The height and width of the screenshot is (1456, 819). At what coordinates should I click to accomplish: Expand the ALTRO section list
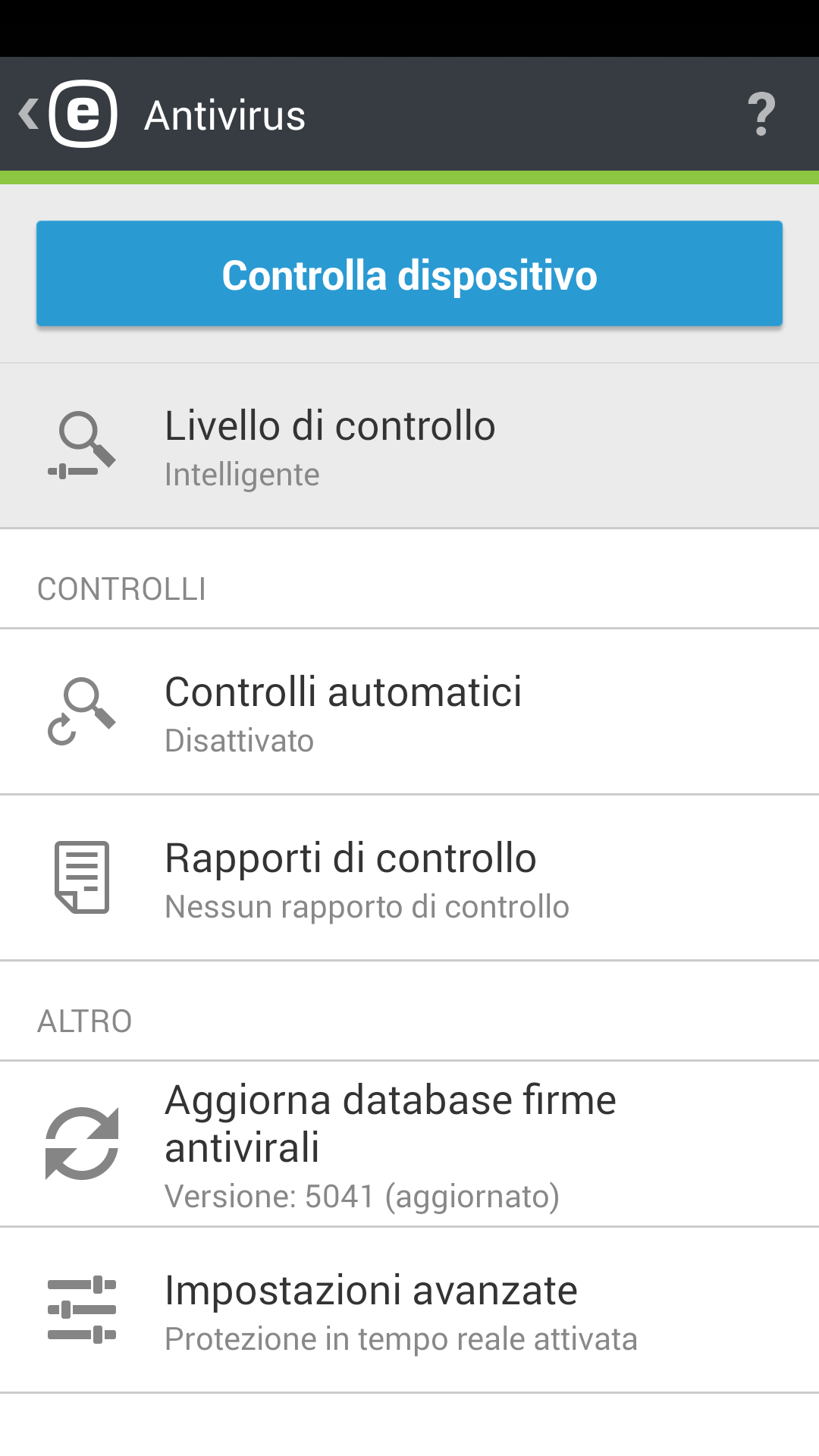pyautogui.click(x=85, y=1020)
